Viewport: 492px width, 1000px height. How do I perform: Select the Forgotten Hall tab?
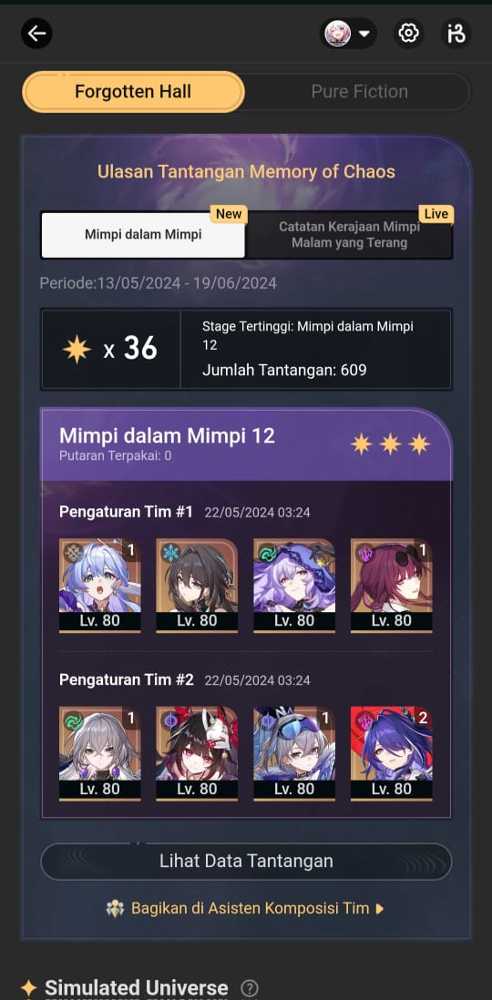pos(133,92)
